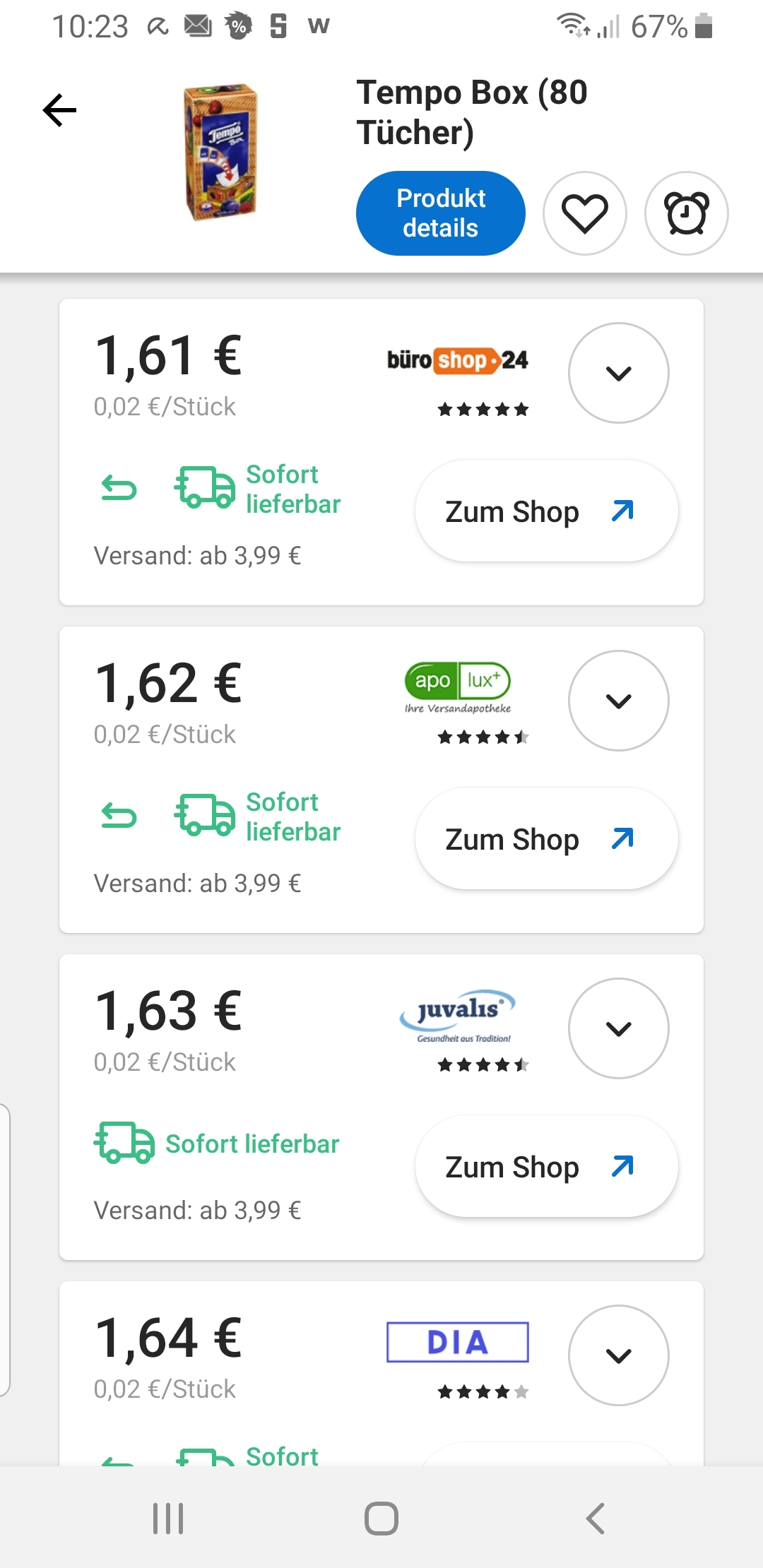Tap the system home button

point(381,1518)
